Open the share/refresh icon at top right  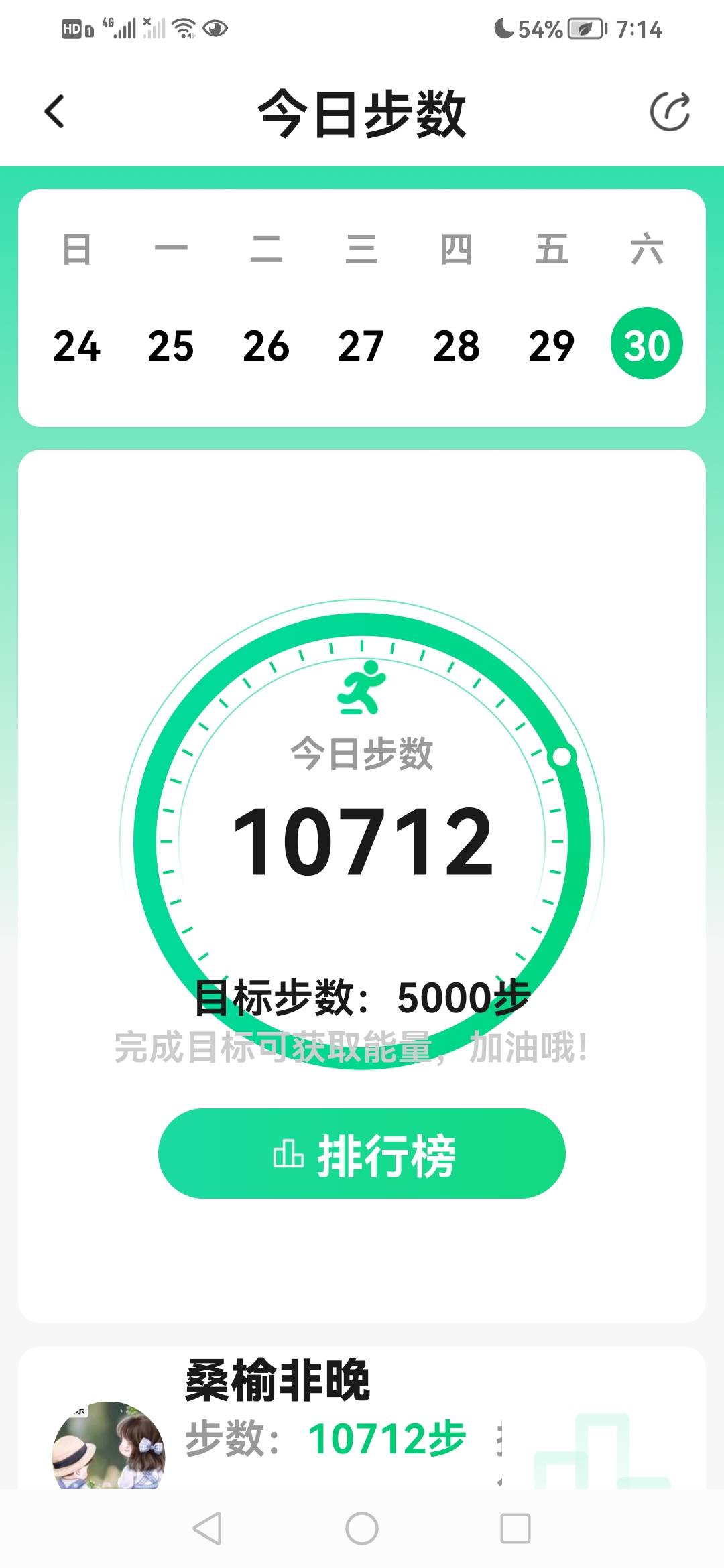coord(670,111)
